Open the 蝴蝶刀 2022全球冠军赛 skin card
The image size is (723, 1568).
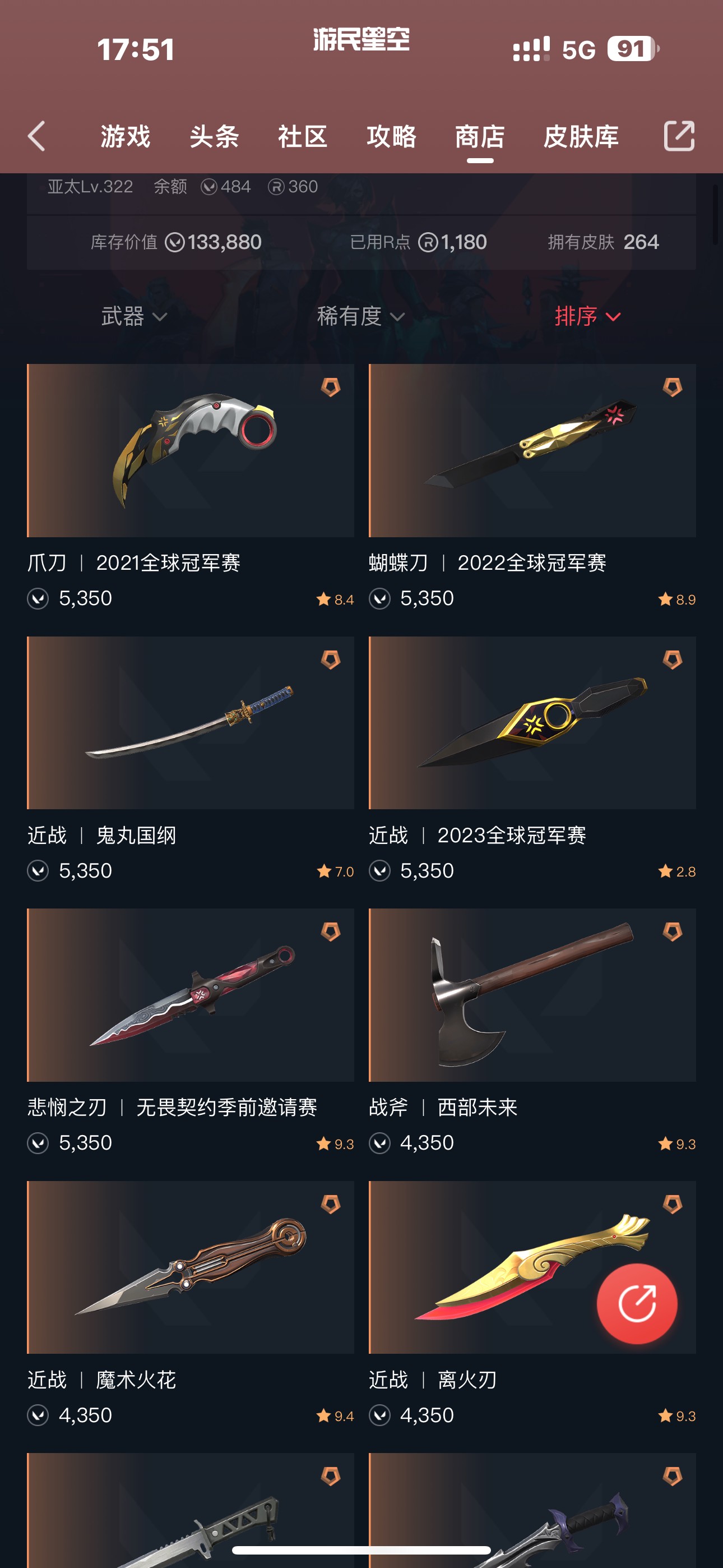click(532, 450)
